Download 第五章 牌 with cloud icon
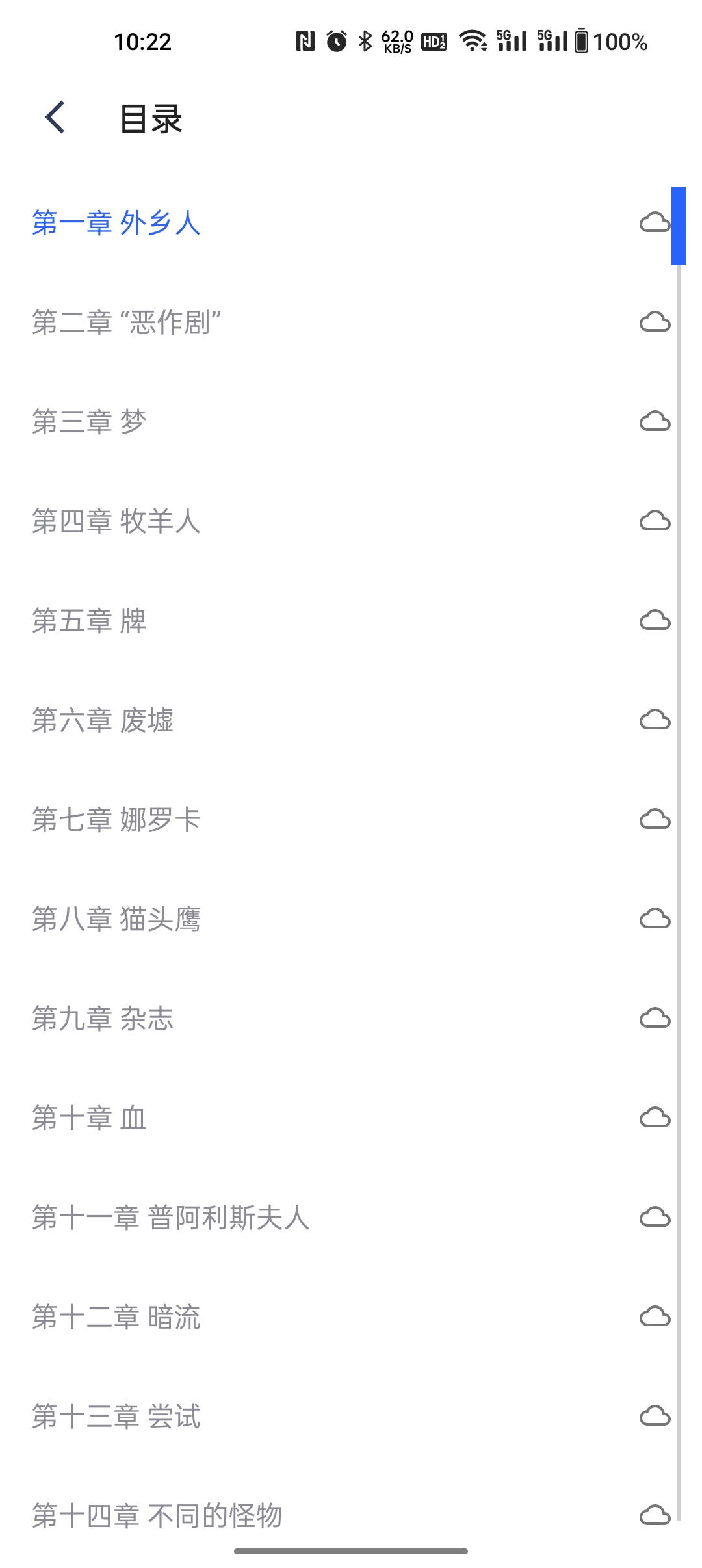Image resolution: width=702 pixels, height=1568 pixels. (x=656, y=621)
